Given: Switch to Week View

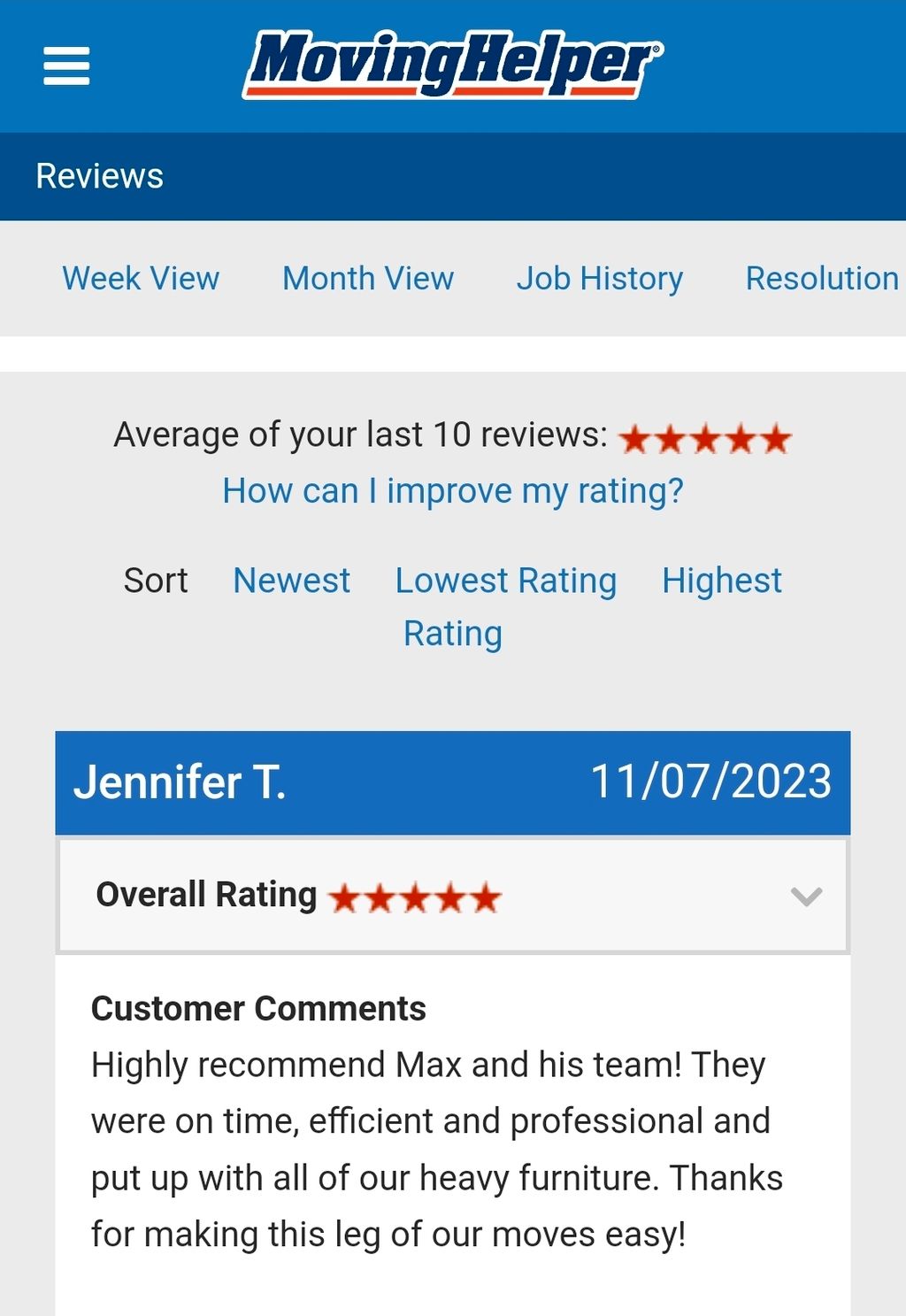Looking at the screenshot, I should click(141, 279).
